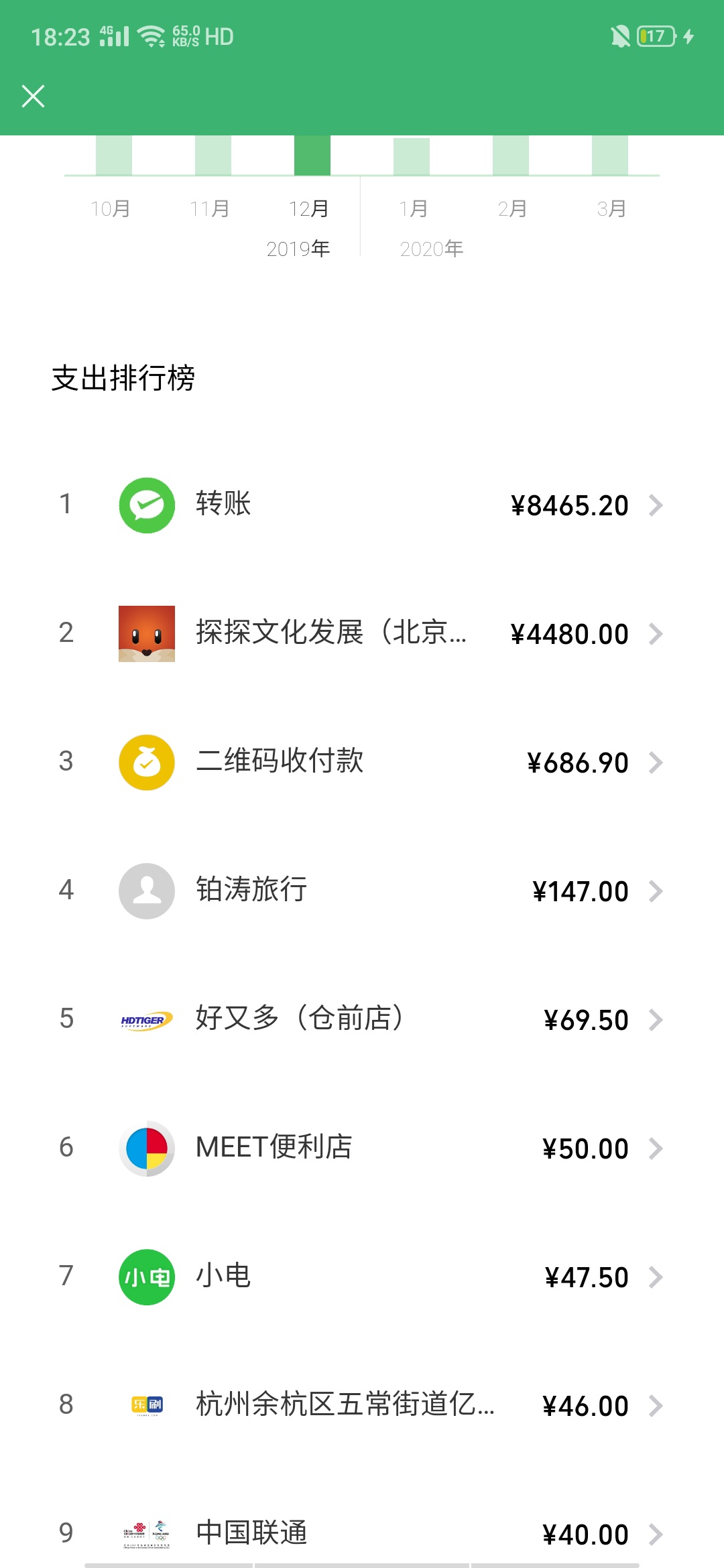Open 探探文化发展 spending details
Viewport: 724px width, 1568px height.
362,634
